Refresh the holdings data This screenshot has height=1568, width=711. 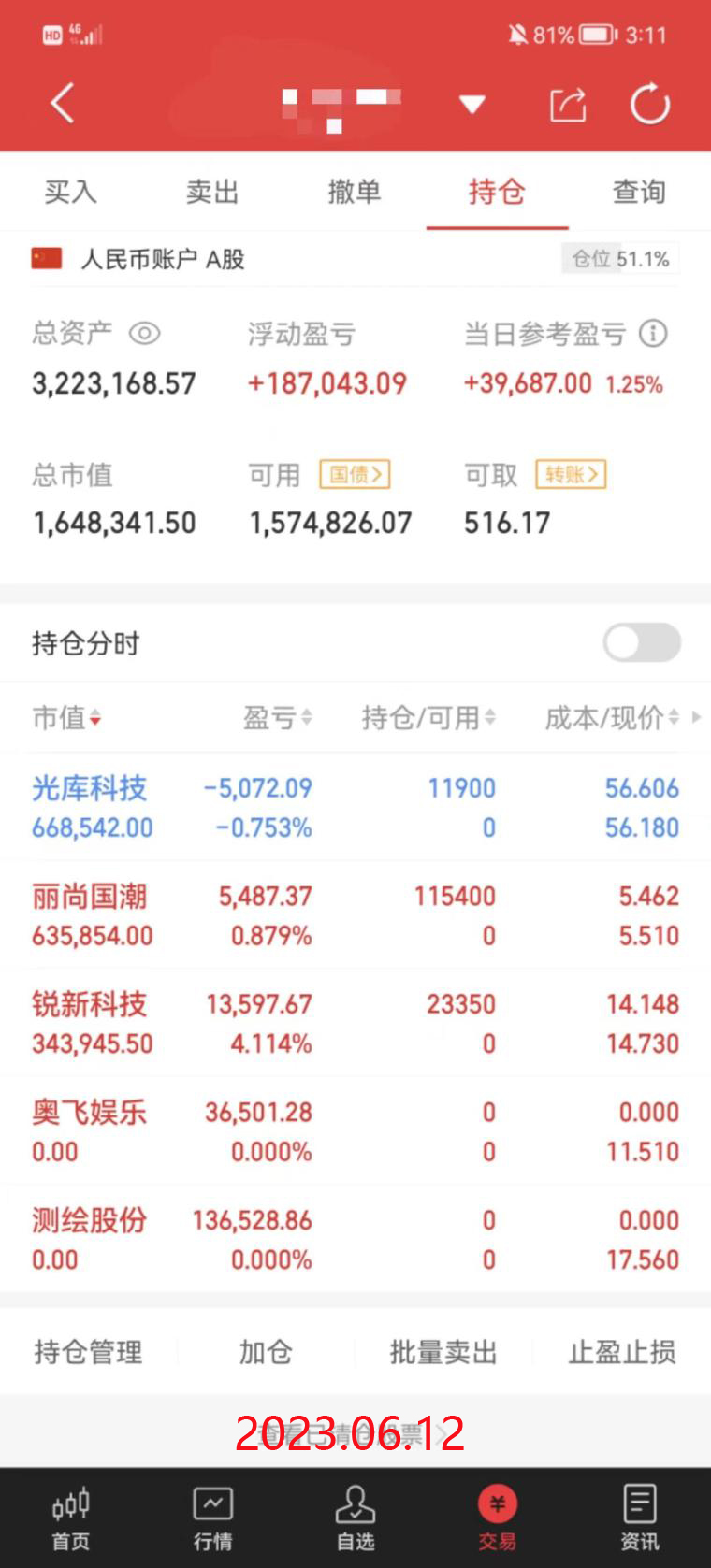click(x=649, y=104)
